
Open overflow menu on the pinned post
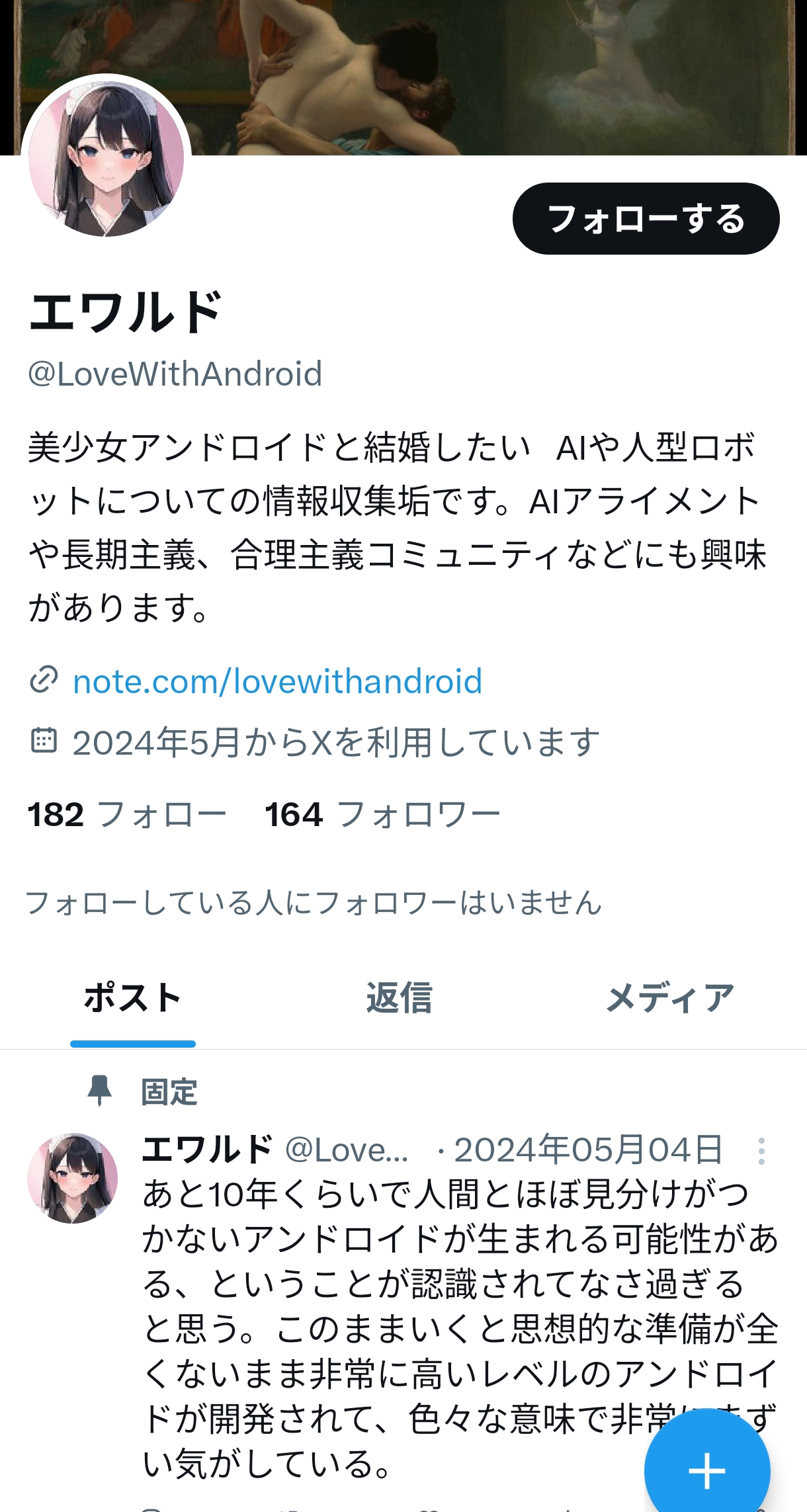(x=761, y=1152)
